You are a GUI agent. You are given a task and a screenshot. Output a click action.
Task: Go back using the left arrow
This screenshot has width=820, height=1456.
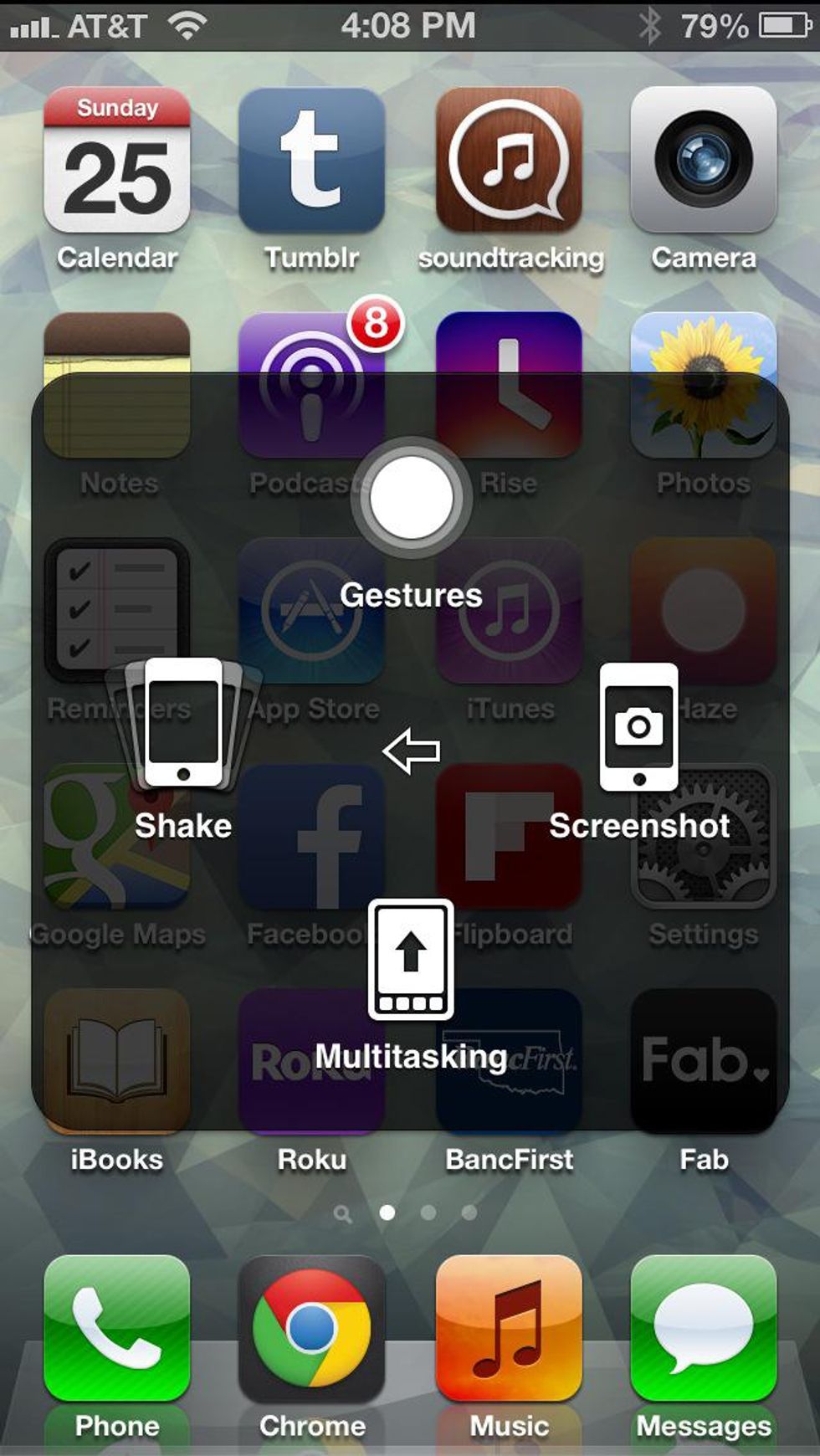click(411, 751)
